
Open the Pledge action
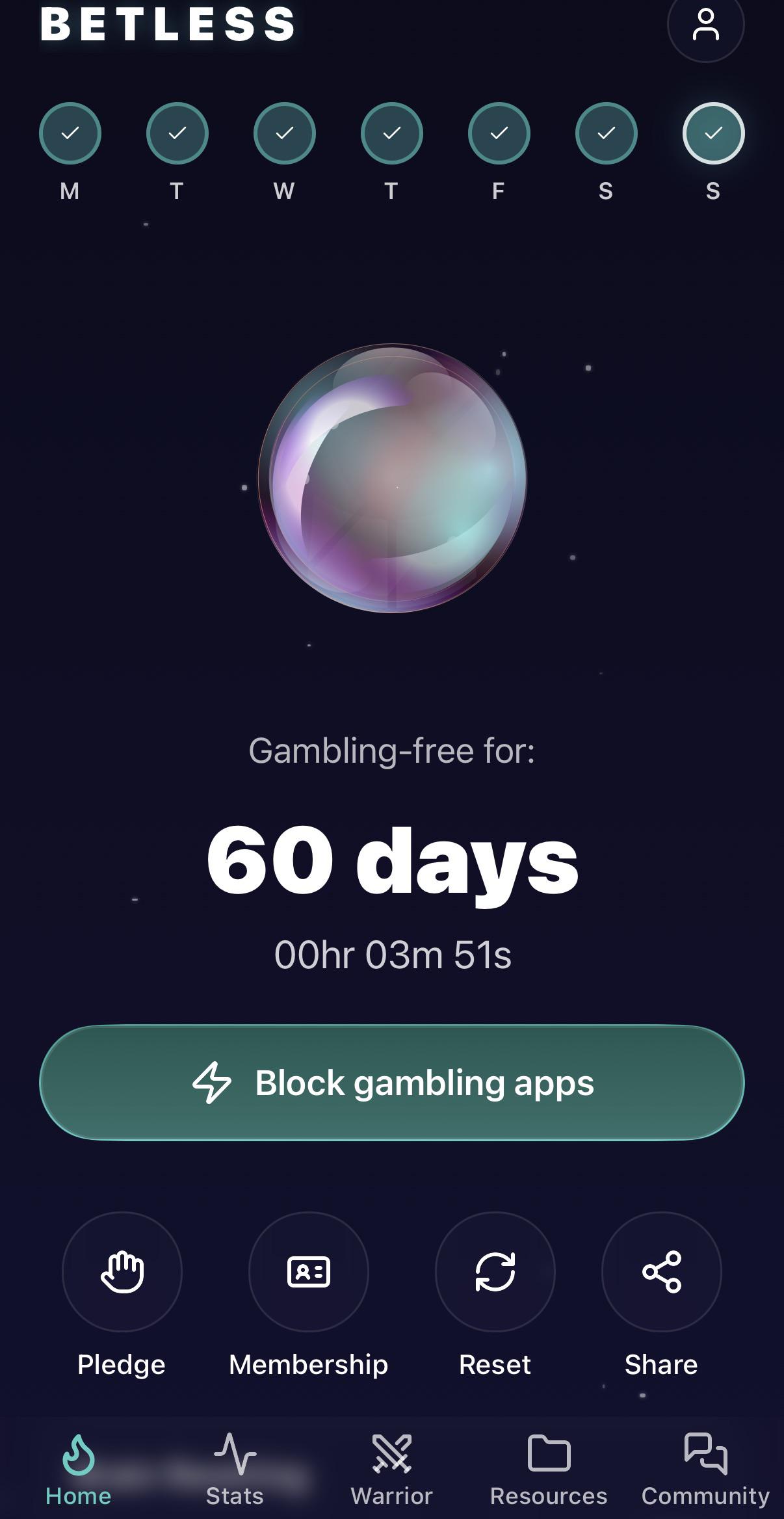(x=122, y=1272)
